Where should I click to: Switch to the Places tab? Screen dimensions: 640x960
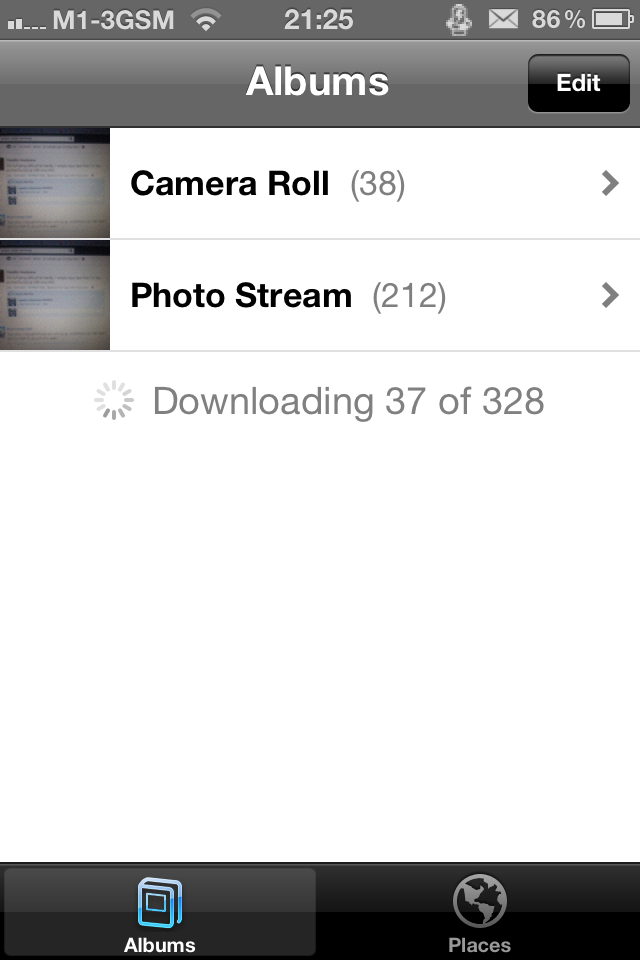point(479,914)
